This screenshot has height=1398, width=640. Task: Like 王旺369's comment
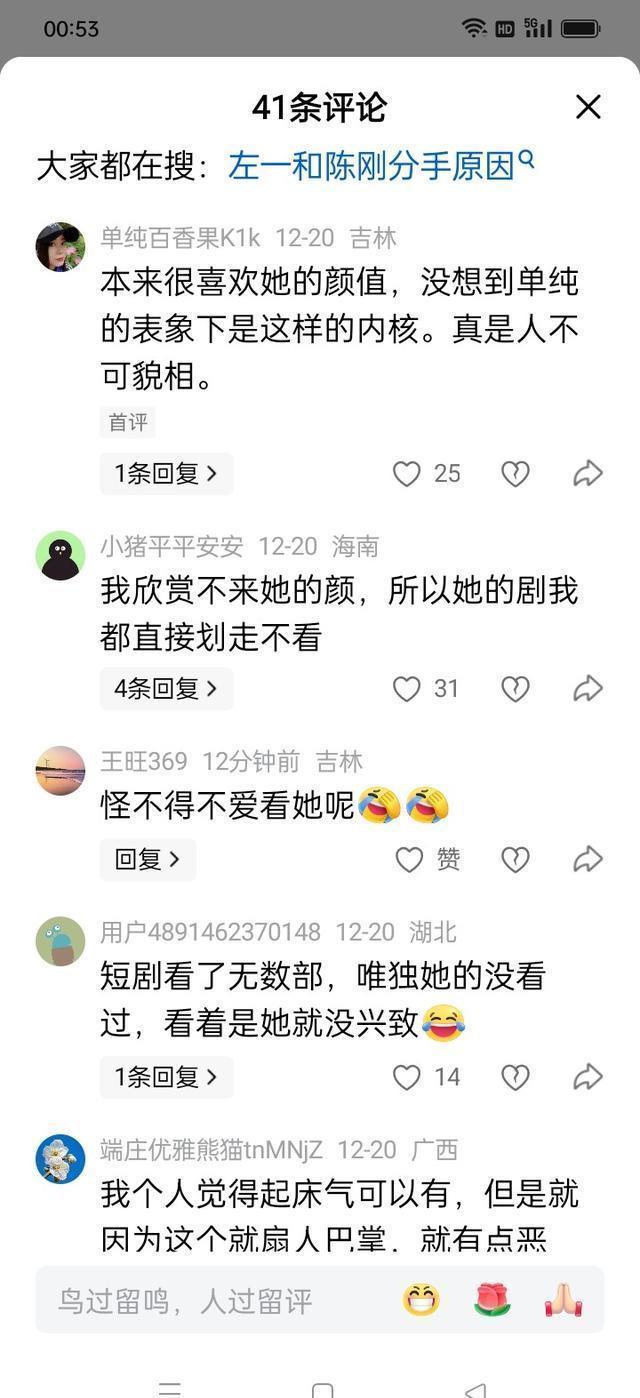click(x=409, y=859)
